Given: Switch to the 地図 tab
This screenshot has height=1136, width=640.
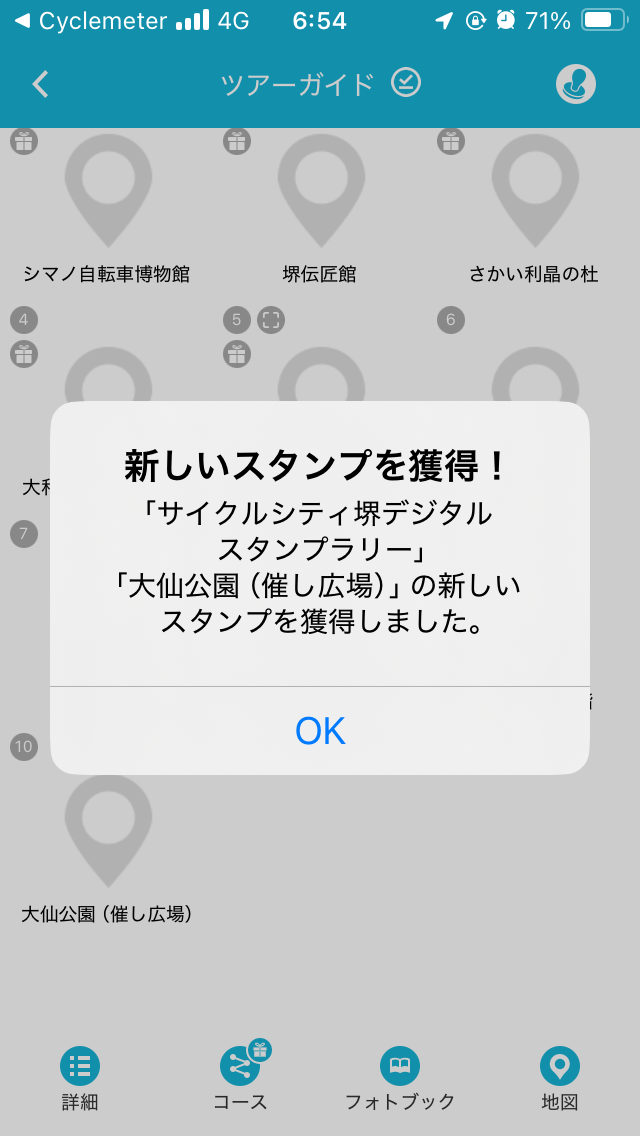Looking at the screenshot, I should pyautogui.click(x=560, y=1079).
